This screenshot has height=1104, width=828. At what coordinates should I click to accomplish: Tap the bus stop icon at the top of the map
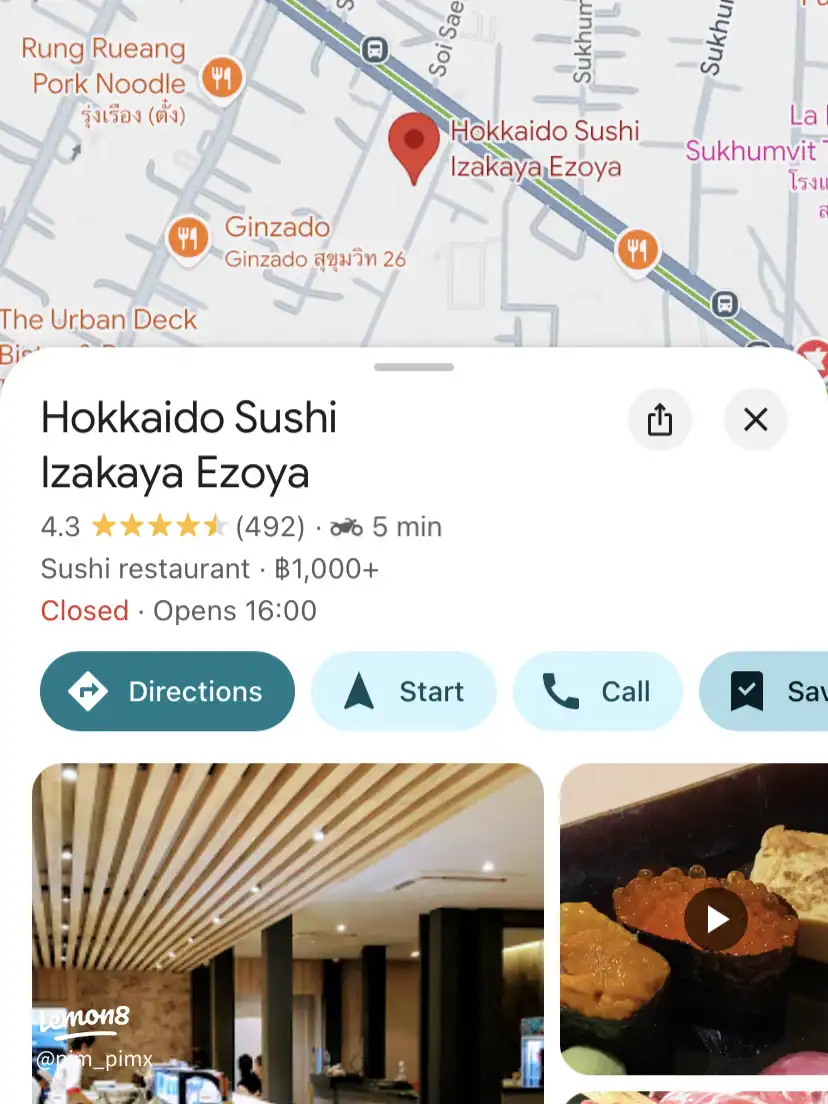[x=374, y=49]
